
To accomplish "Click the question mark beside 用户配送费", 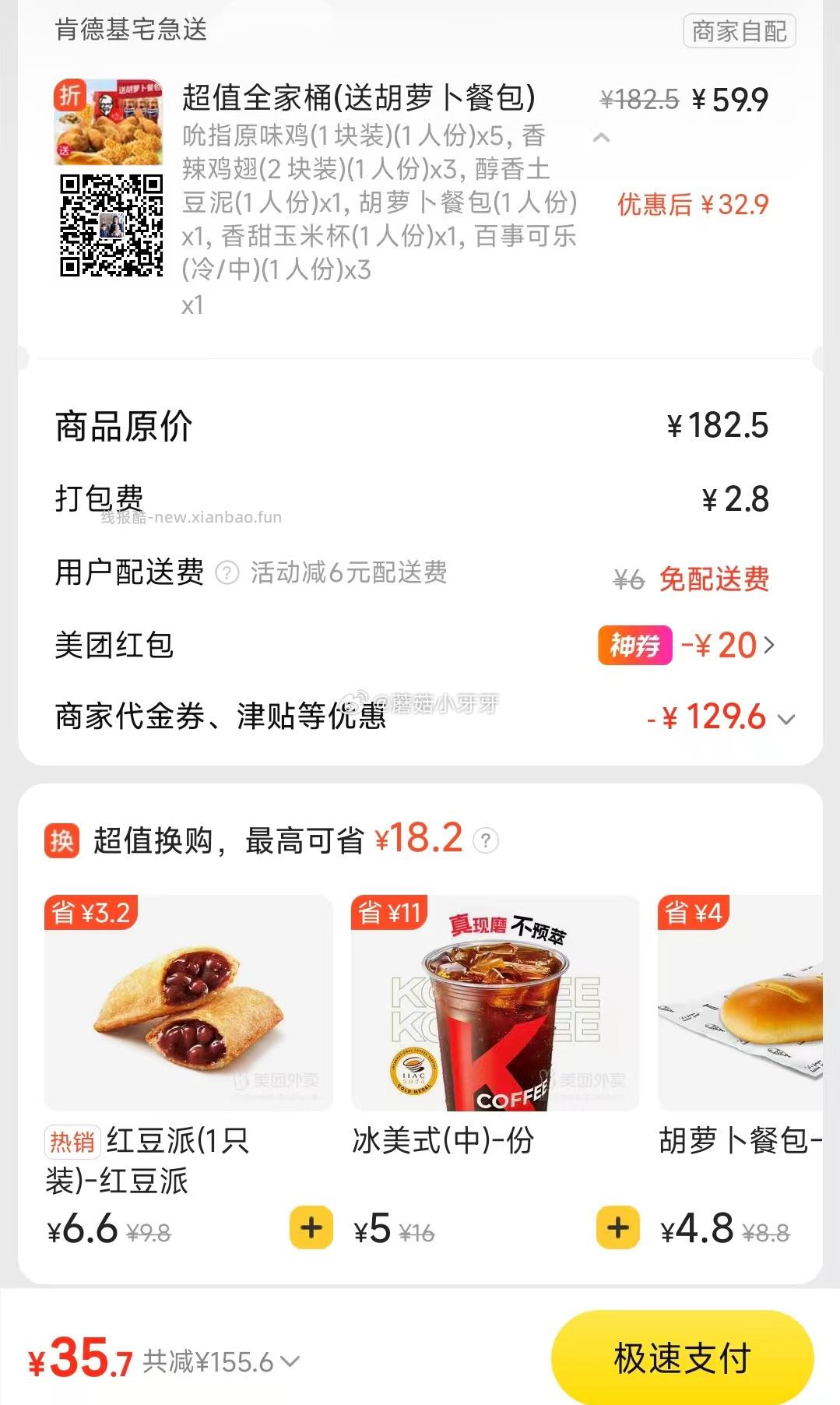I will [x=227, y=574].
